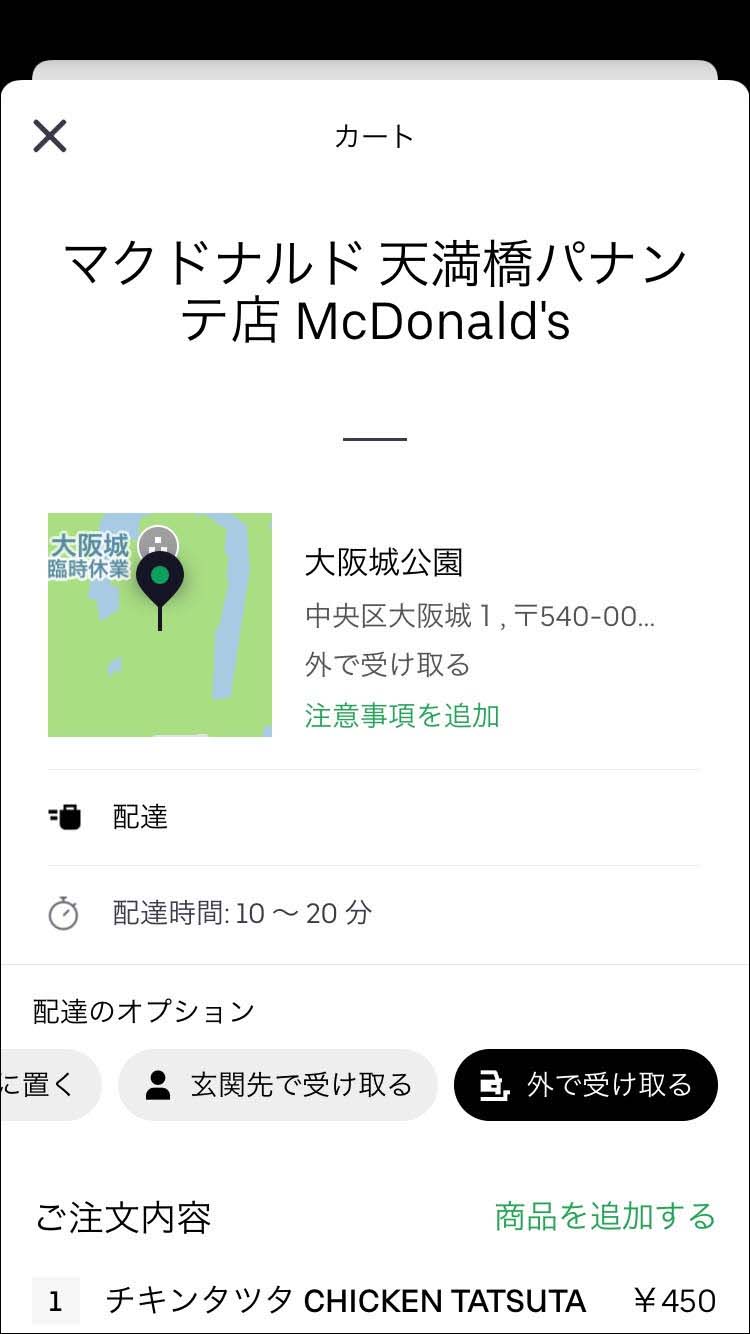The height and width of the screenshot is (1334, 750).
Task: Open the 大阪城公園 address details
Action: (x=480, y=590)
